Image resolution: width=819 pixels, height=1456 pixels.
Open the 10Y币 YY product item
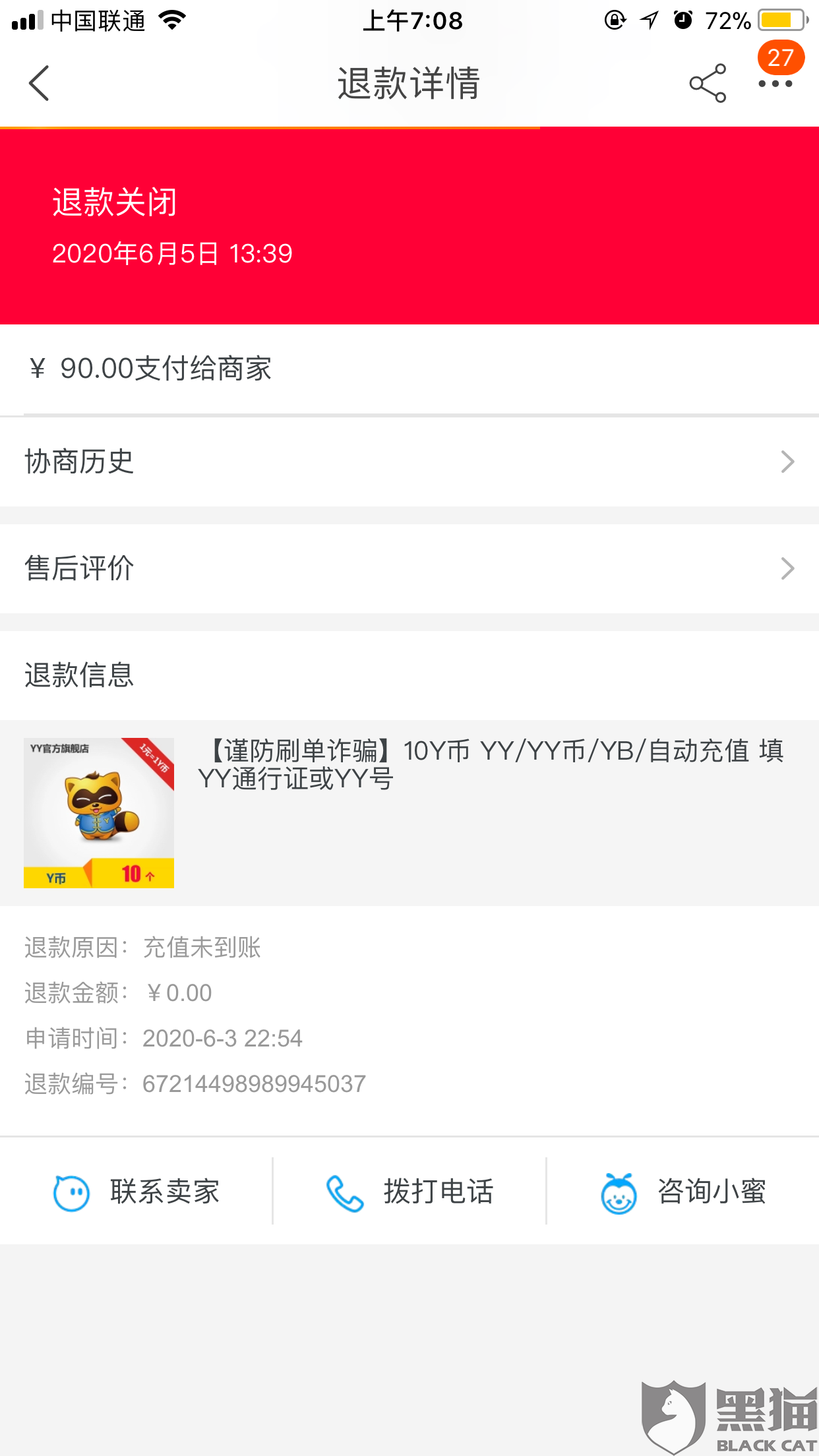tap(409, 812)
